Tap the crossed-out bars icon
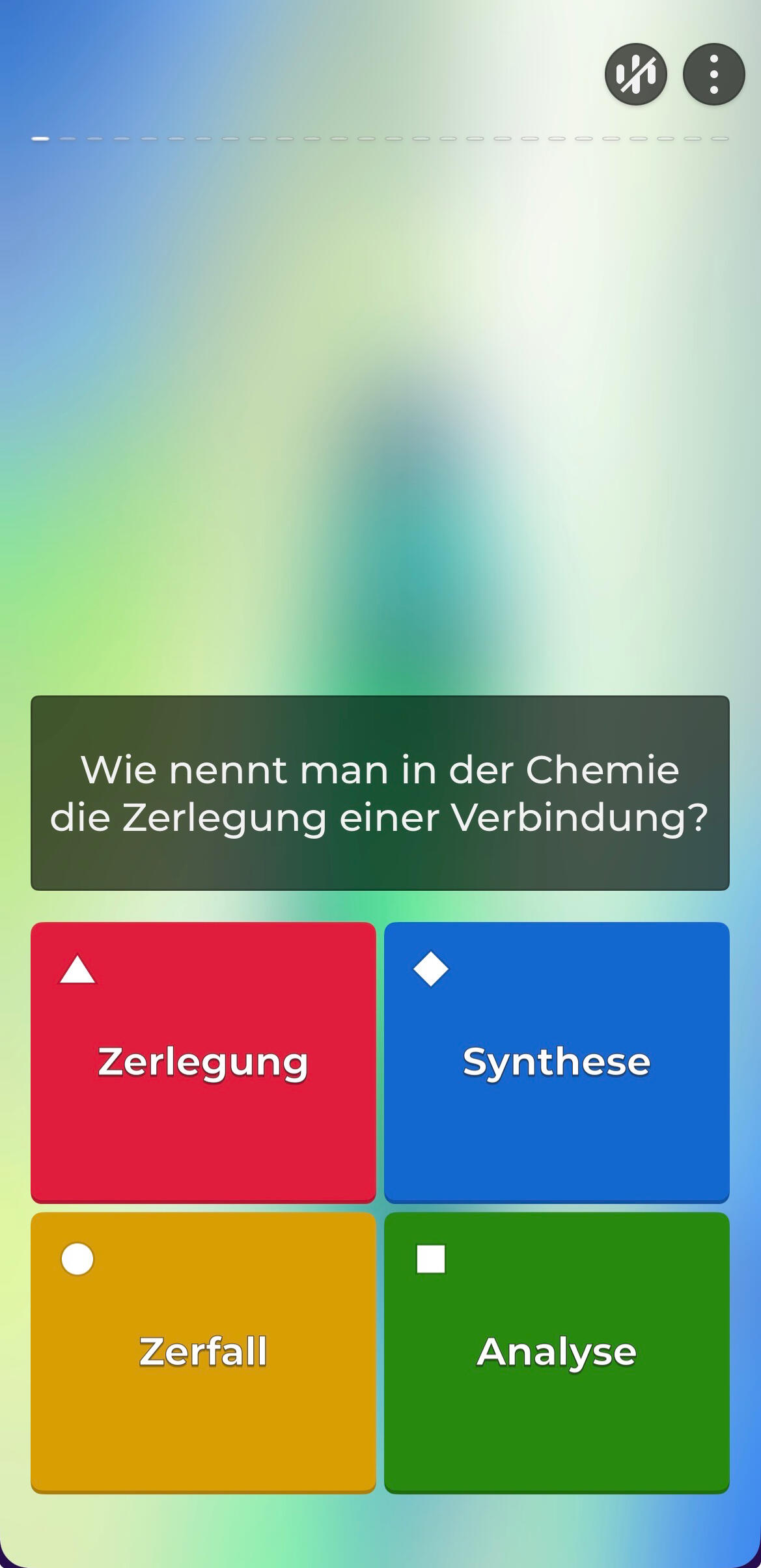This screenshot has width=761, height=1568. 635,74
